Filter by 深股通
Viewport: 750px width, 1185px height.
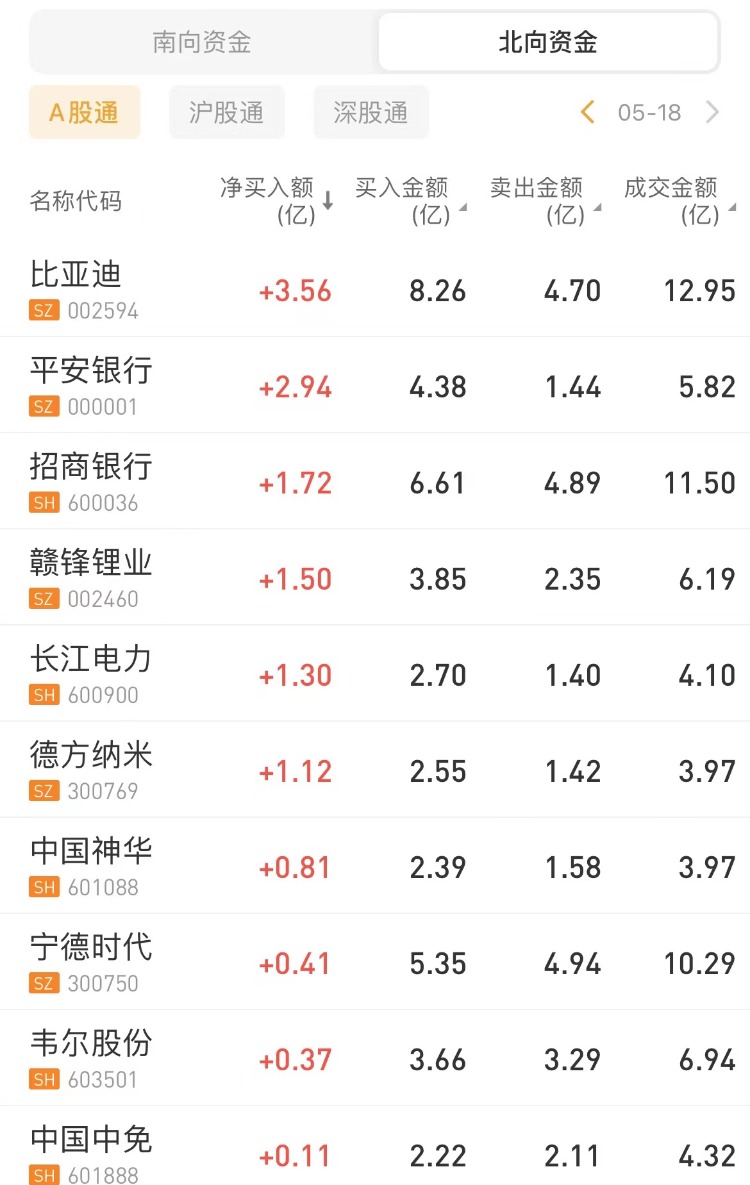pos(371,113)
